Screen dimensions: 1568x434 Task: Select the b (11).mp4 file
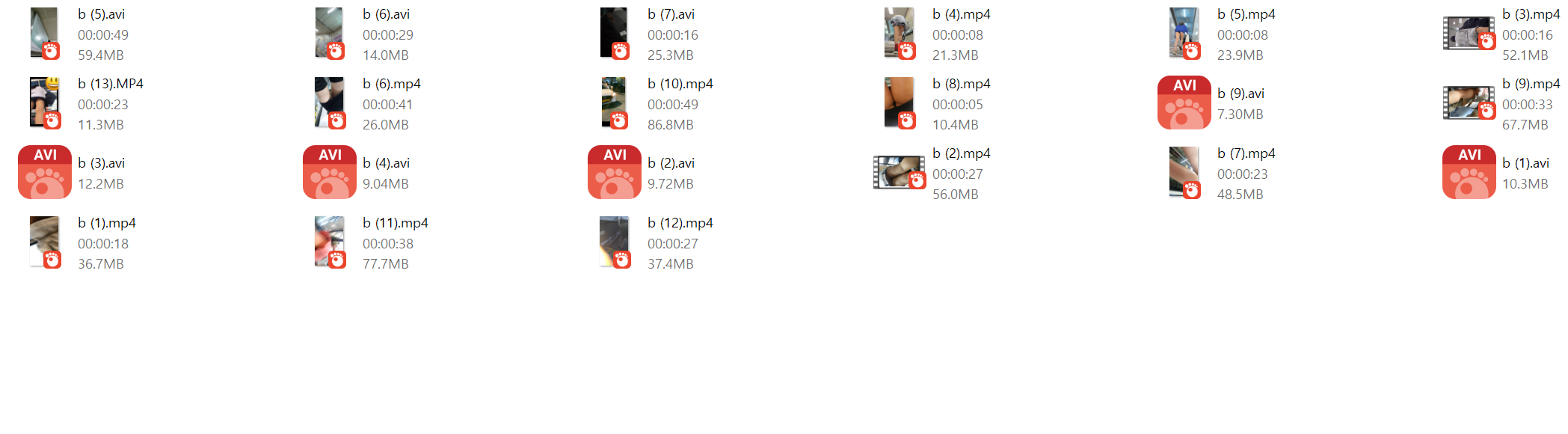pyautogui.click(x=330, y=242)
